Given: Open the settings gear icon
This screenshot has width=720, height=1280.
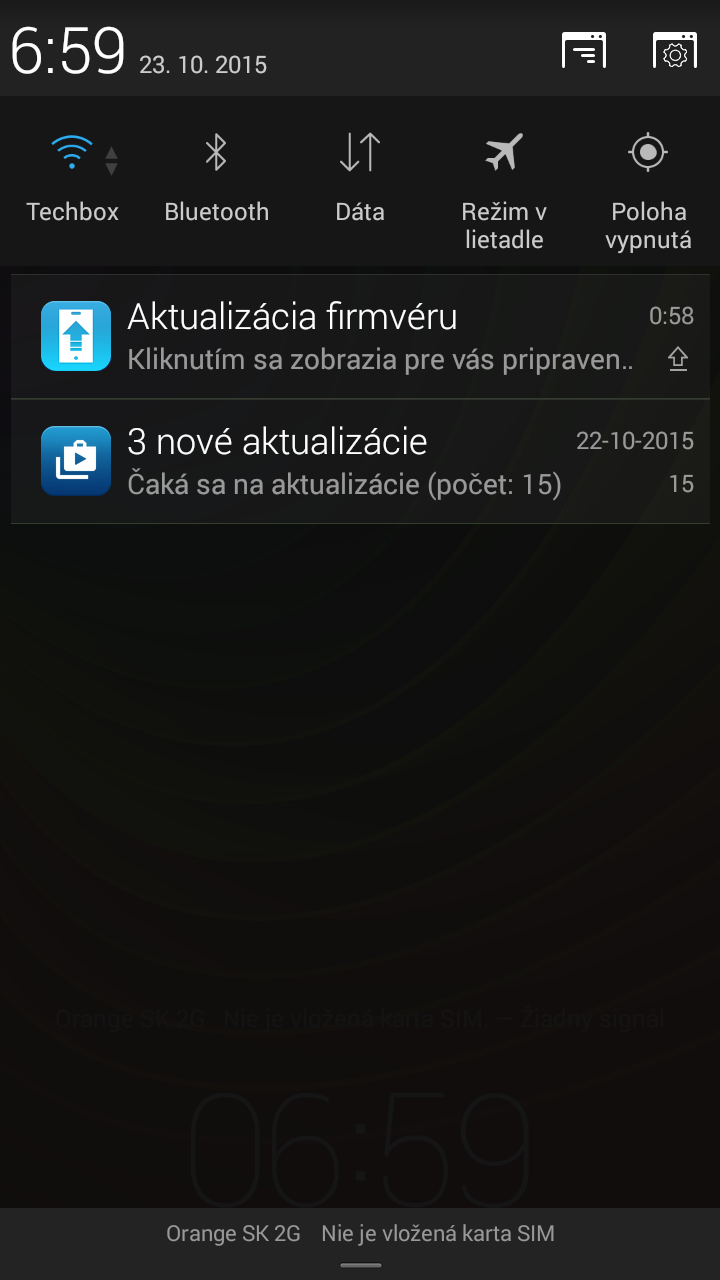Looking at the screenshot, I should click(x=675, y=50).
